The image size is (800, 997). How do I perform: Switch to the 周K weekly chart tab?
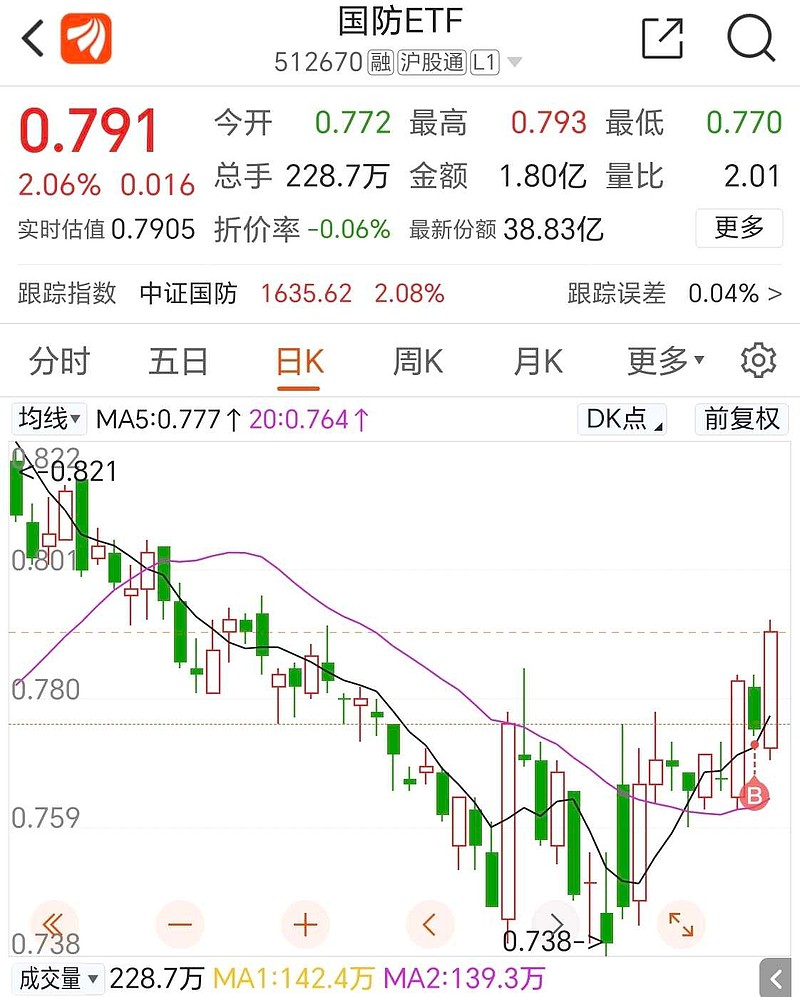coord(416,360)
